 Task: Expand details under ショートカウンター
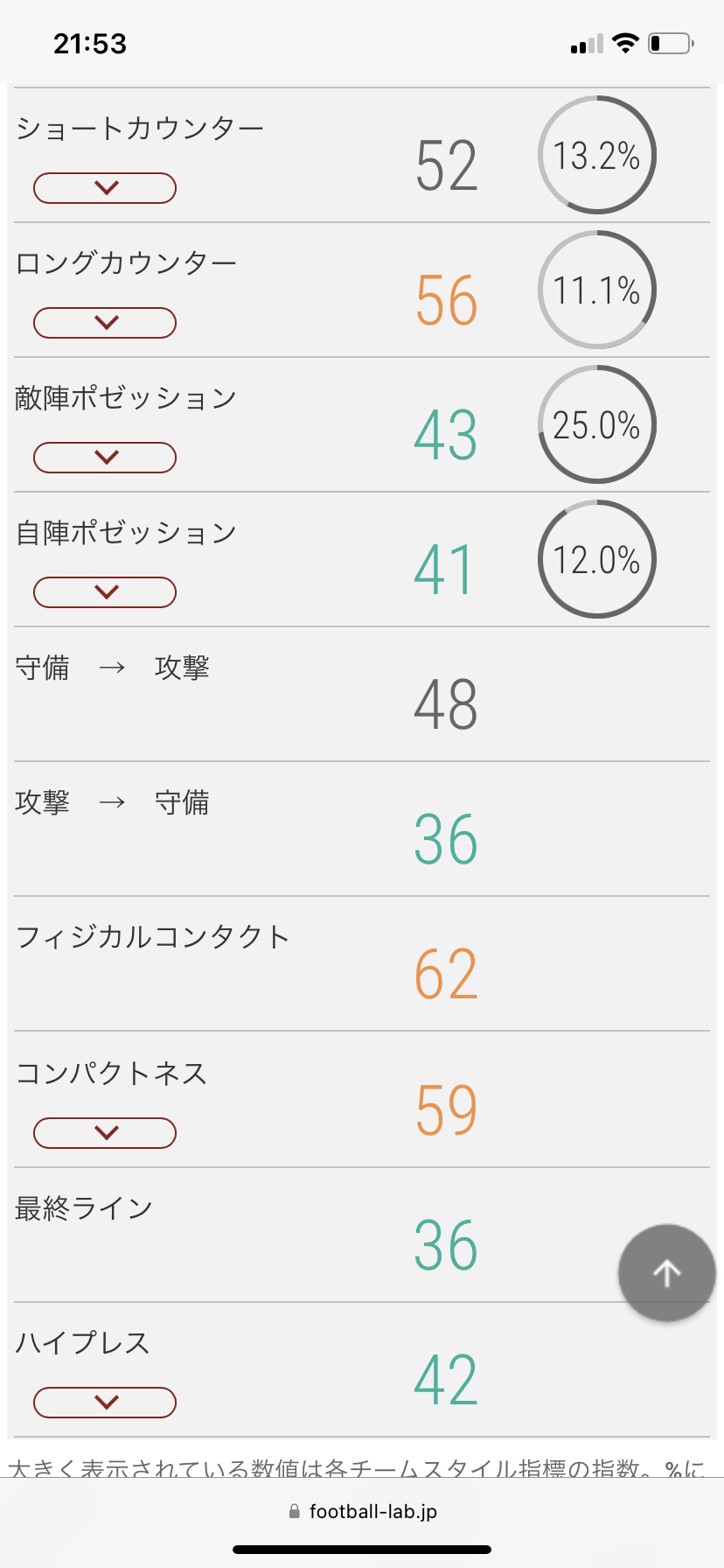pyautogui.click(x=105, y=188)
